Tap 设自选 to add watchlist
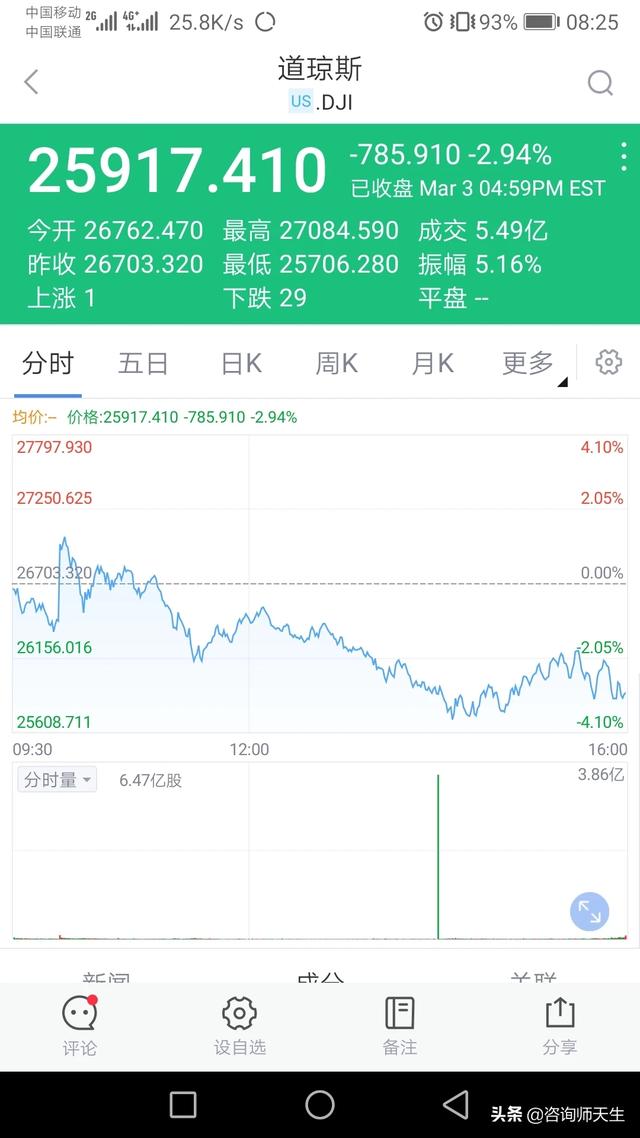Screen dimensions: 640x1138 [x=239, y=1026]
